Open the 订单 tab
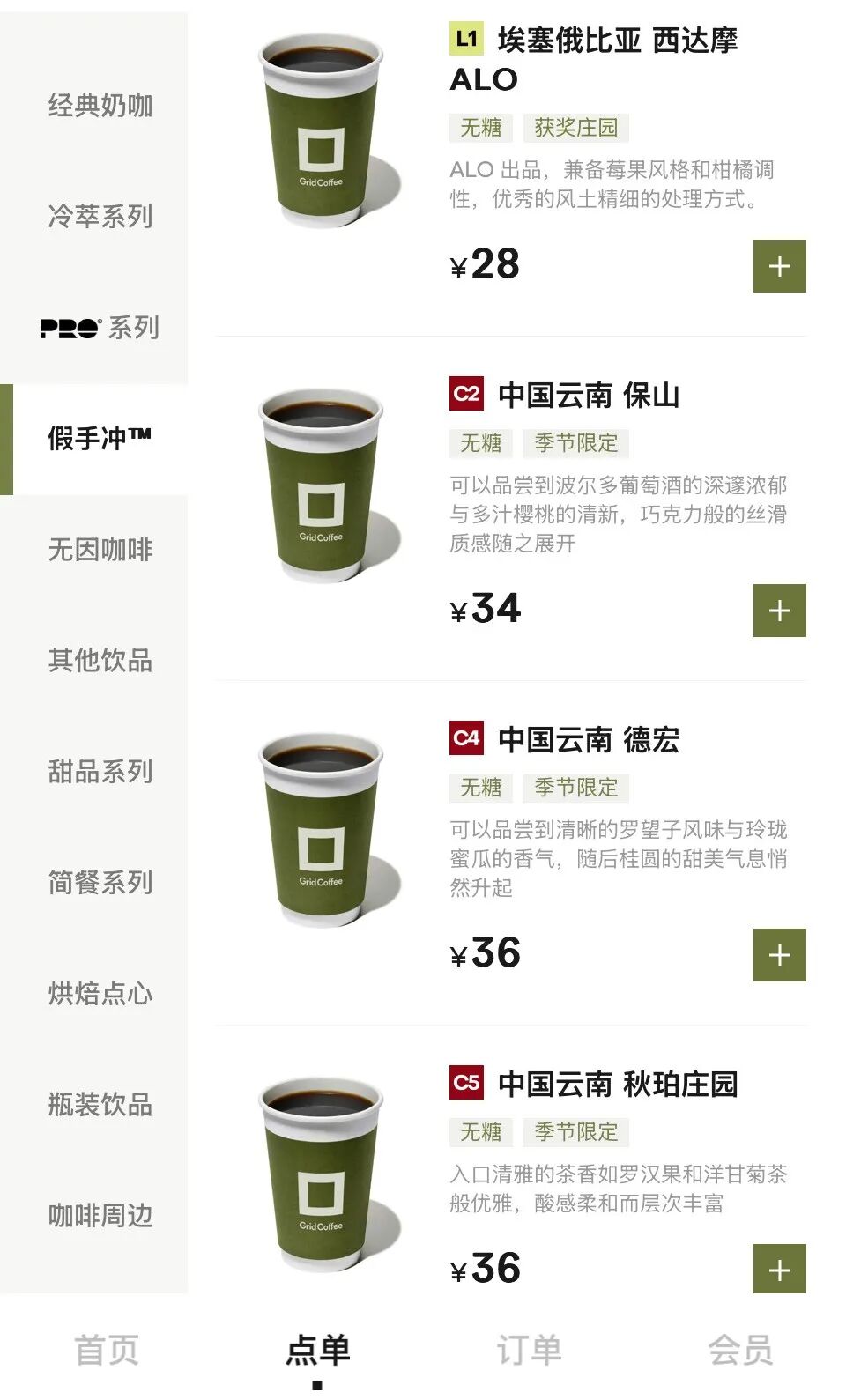Image resolution: width=846 pixels, height=1400 pixels. pyautogui.click(x=529, y=1350)
